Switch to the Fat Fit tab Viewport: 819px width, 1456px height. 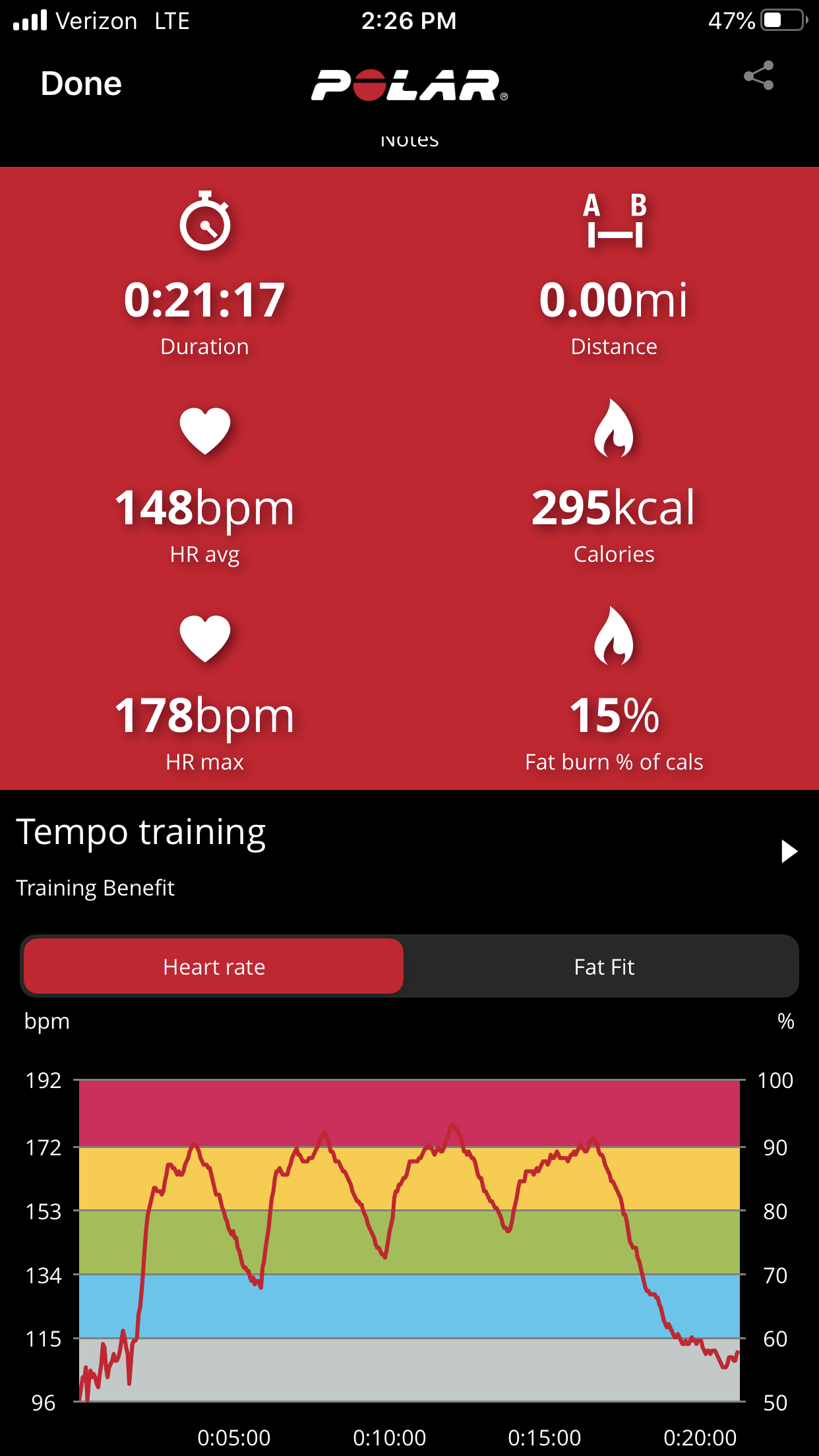pos(603,967)
